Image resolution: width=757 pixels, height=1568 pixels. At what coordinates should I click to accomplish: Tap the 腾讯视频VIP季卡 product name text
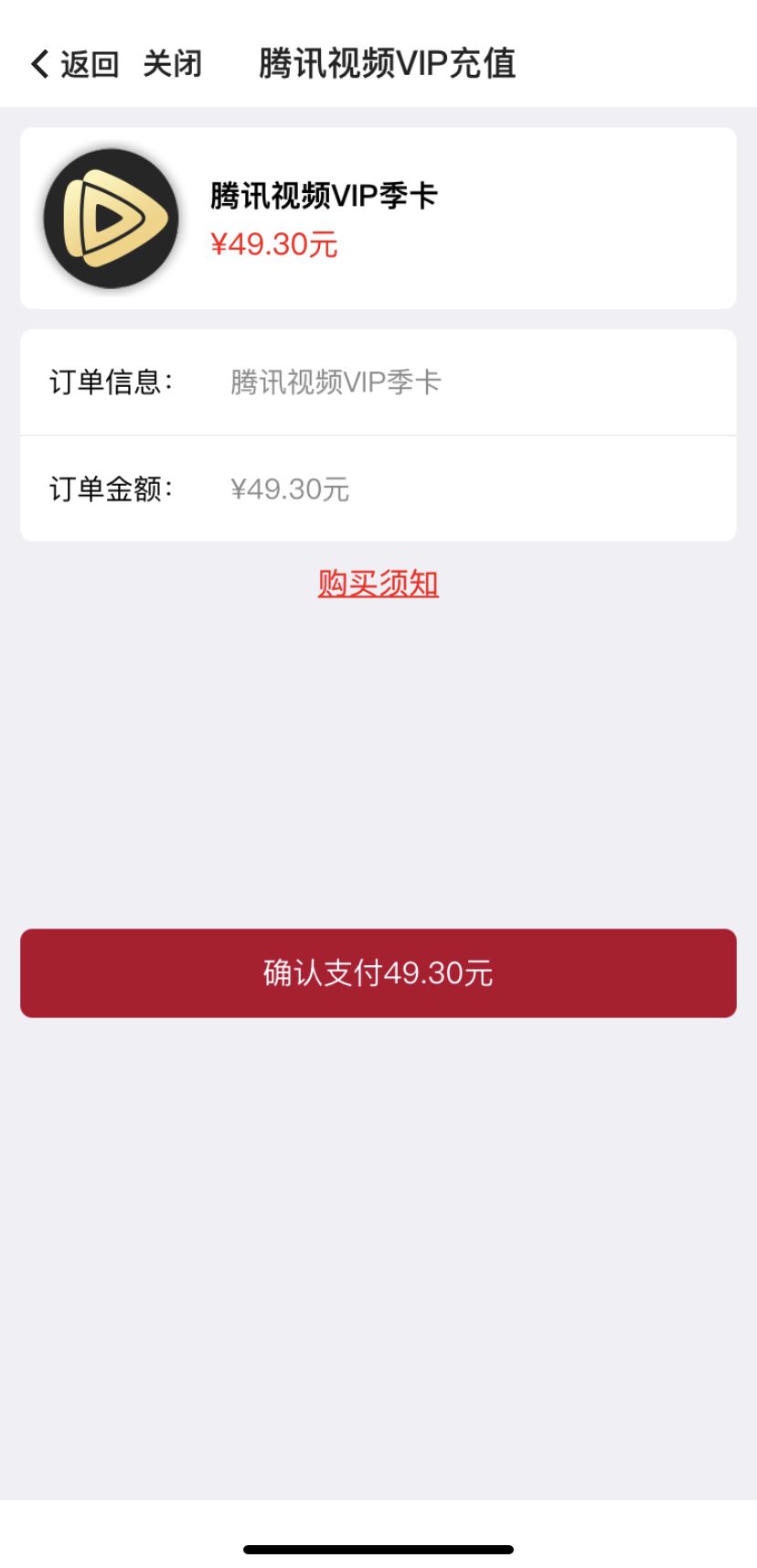pos(324,194)
